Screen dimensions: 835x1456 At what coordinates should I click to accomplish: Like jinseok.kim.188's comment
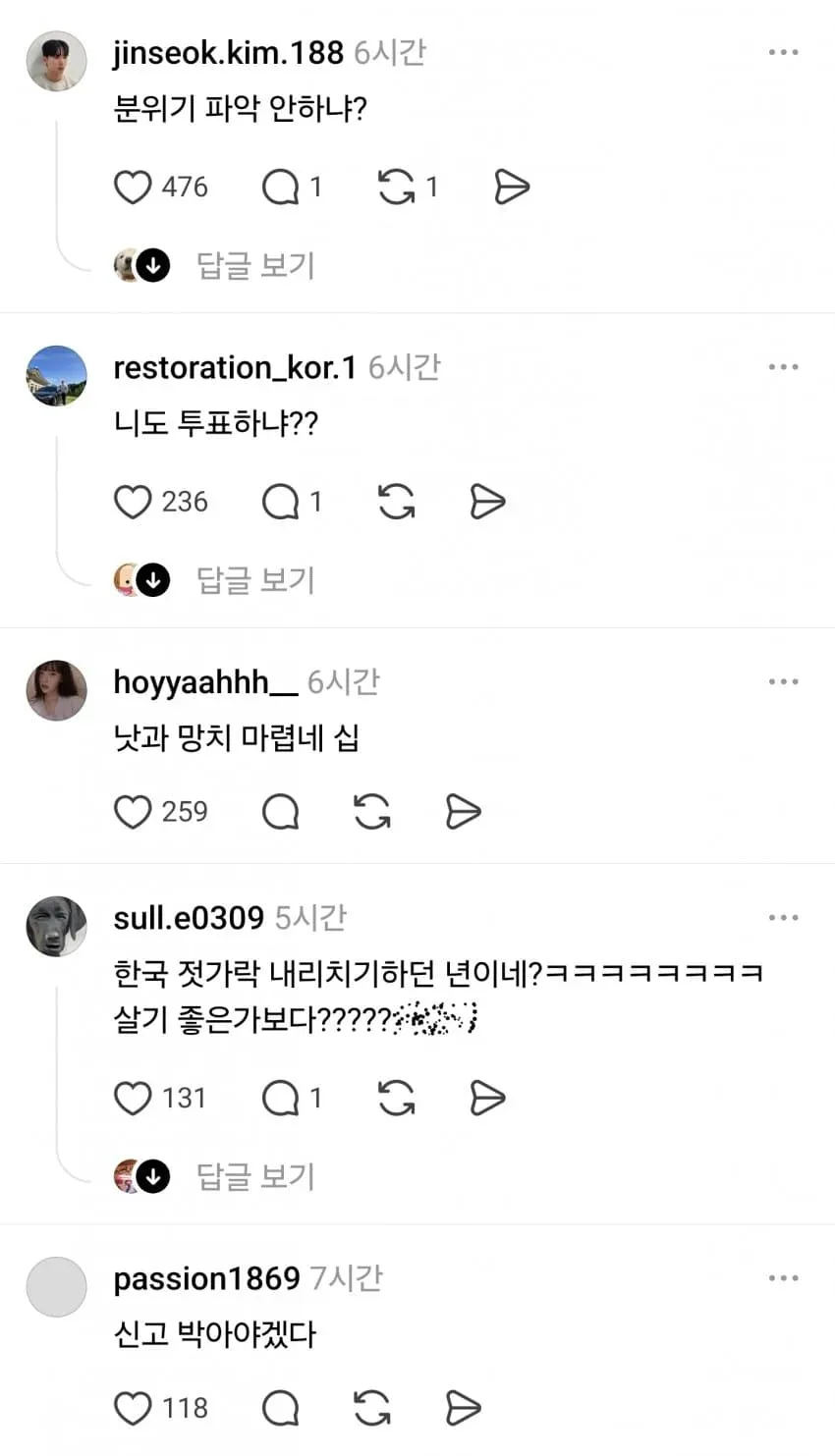133,187
